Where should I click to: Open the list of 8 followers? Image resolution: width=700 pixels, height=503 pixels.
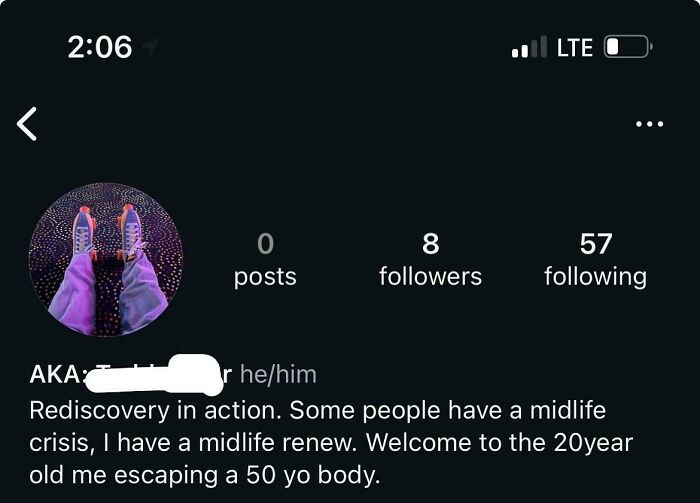click(430, 259)
